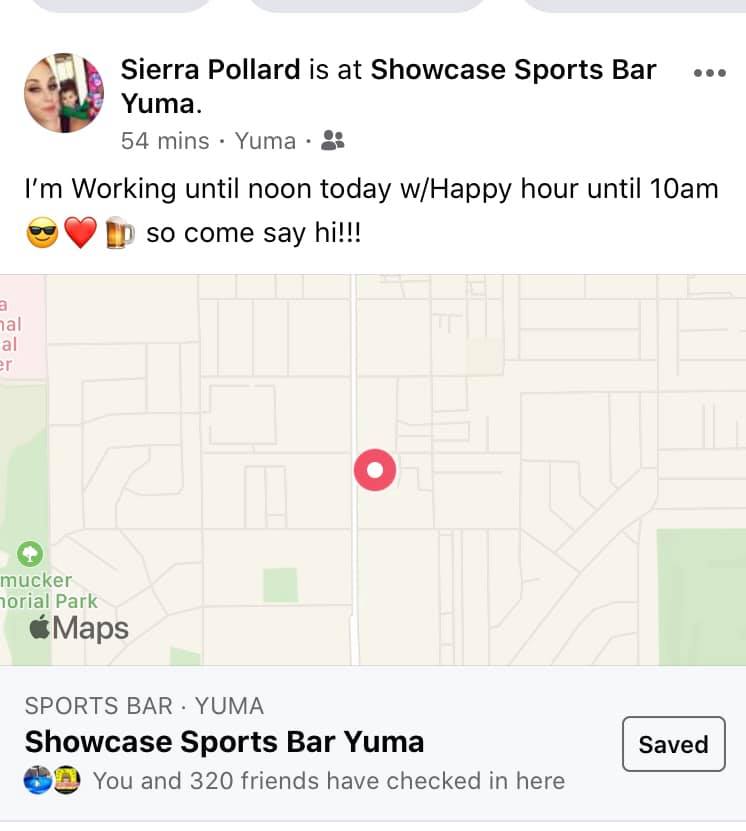The width and height of the screenshot is (746, 831).
Task: Visit Sierra Pollard's profile from her name
Action: click(210, 70)
